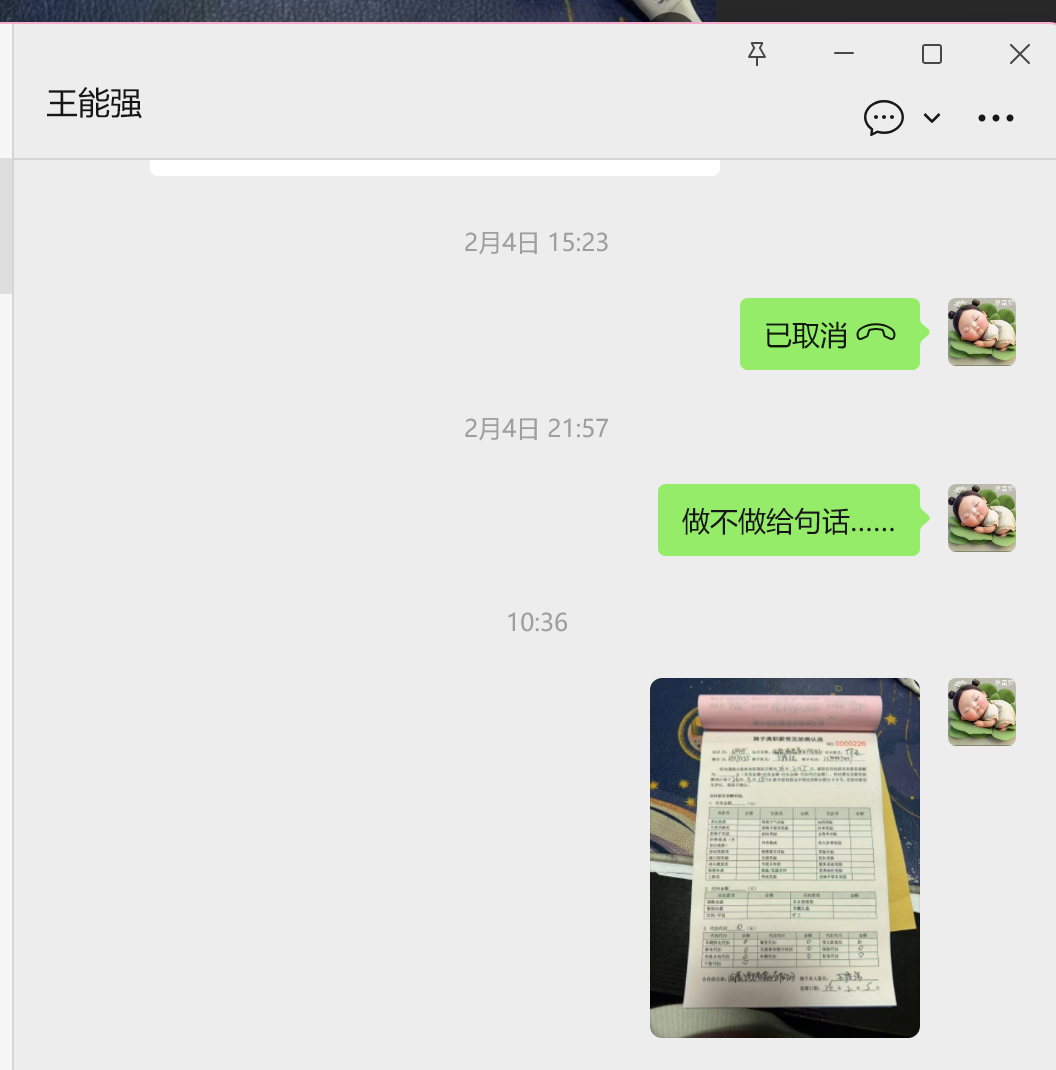This screenshot has height=1070, width=1056.
Task: Maximize the chat window
Action: click(x=931, y=54)
